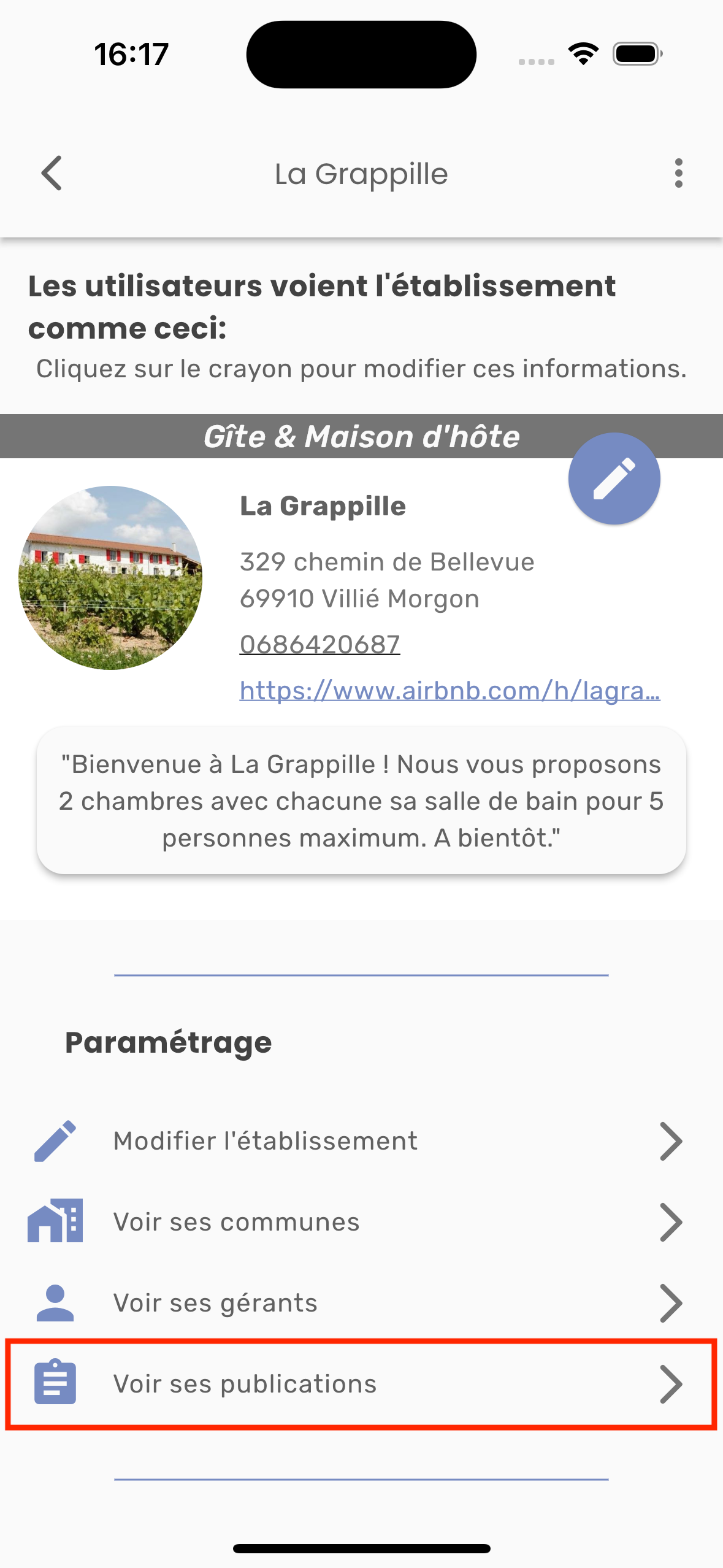Image resolution: width=723 pixels, height=1568 pixels.
Task: Open Modifier l'établissement
Action: point(361,1141)
